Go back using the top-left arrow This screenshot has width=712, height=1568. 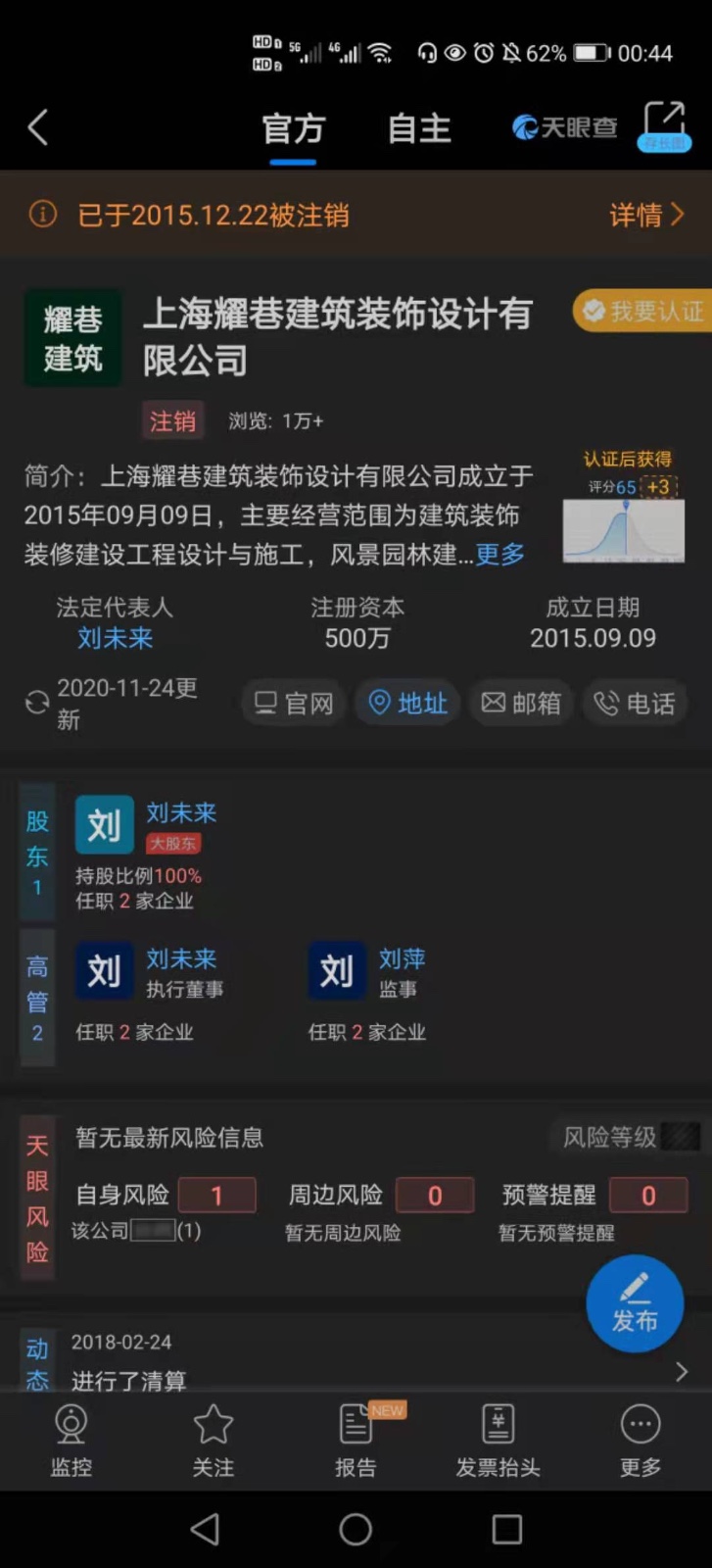(38, 127)
